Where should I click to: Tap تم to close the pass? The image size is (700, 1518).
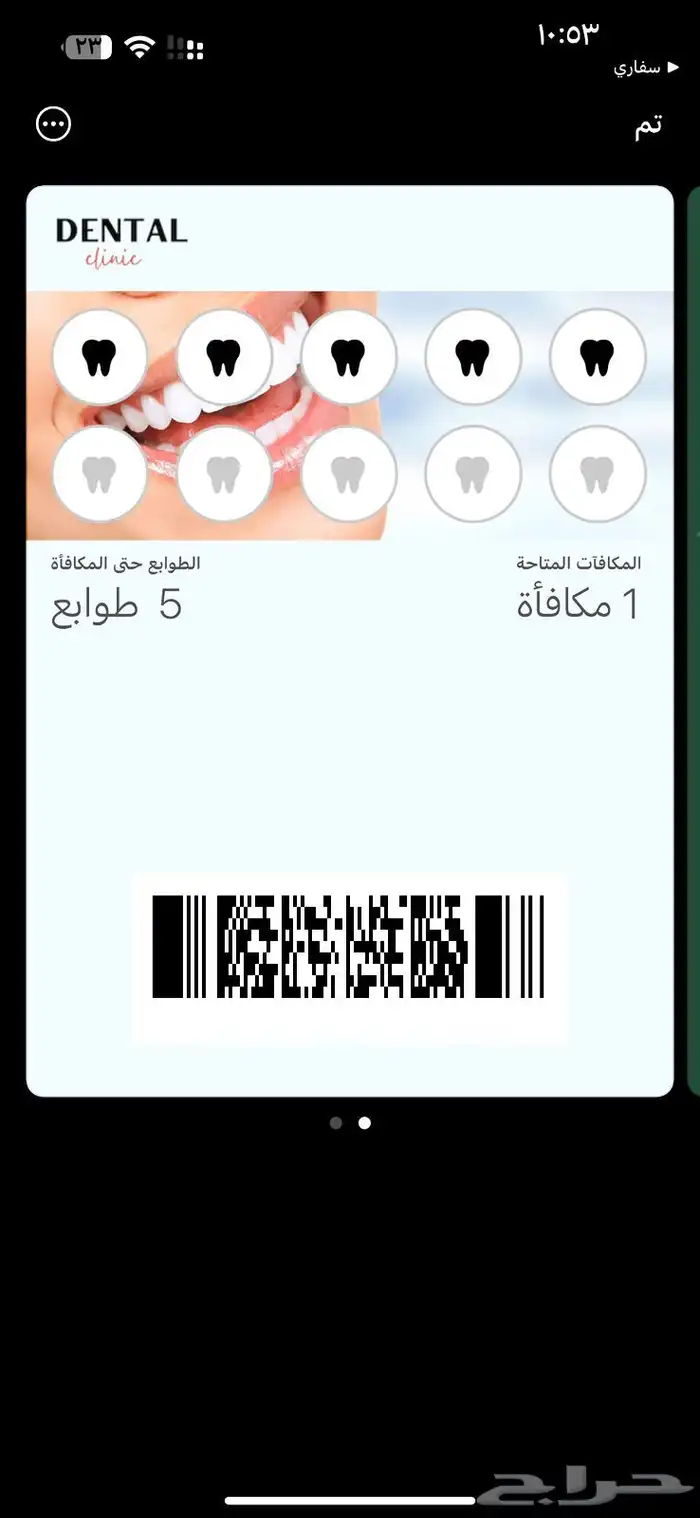point(648,126)
